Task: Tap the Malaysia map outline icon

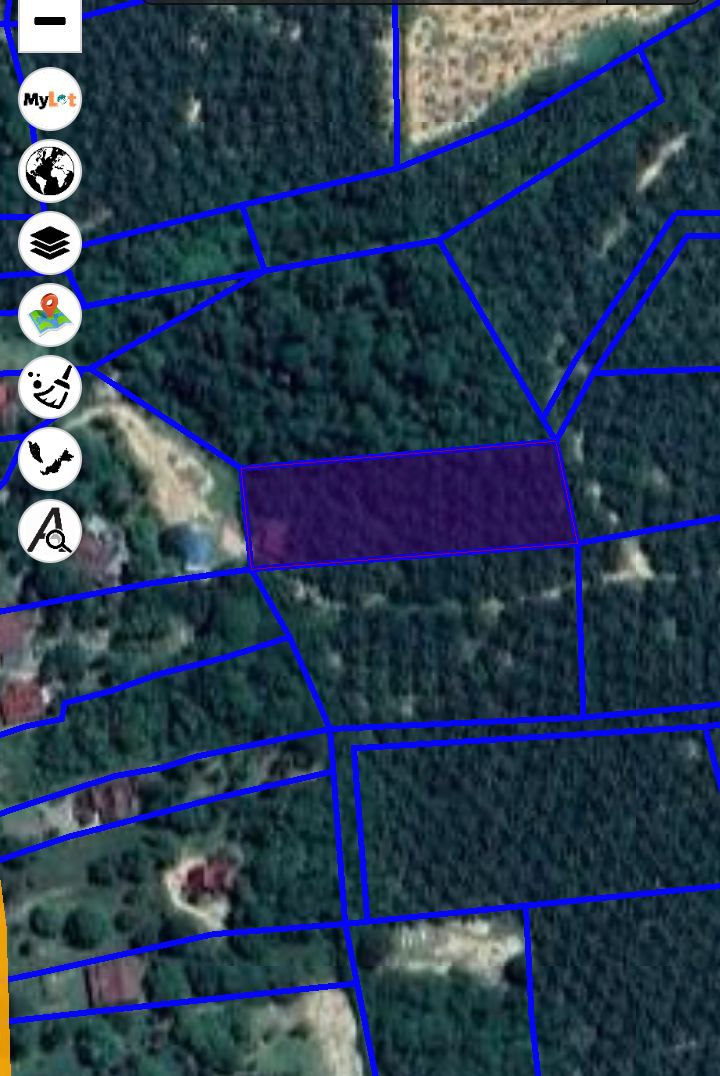Action: point(50,459)
